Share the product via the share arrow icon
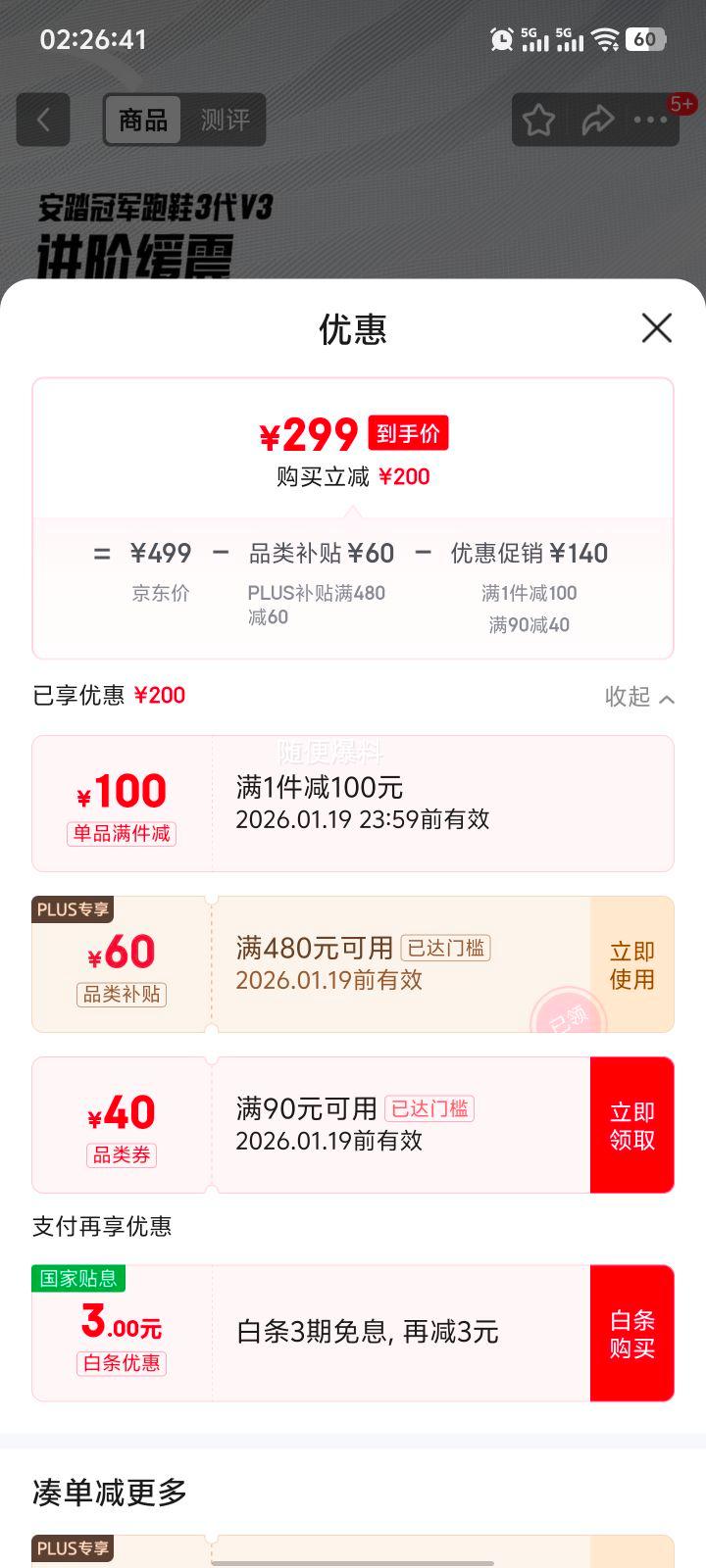Viewport: 706px width, 1568px height. pos(597,119)
